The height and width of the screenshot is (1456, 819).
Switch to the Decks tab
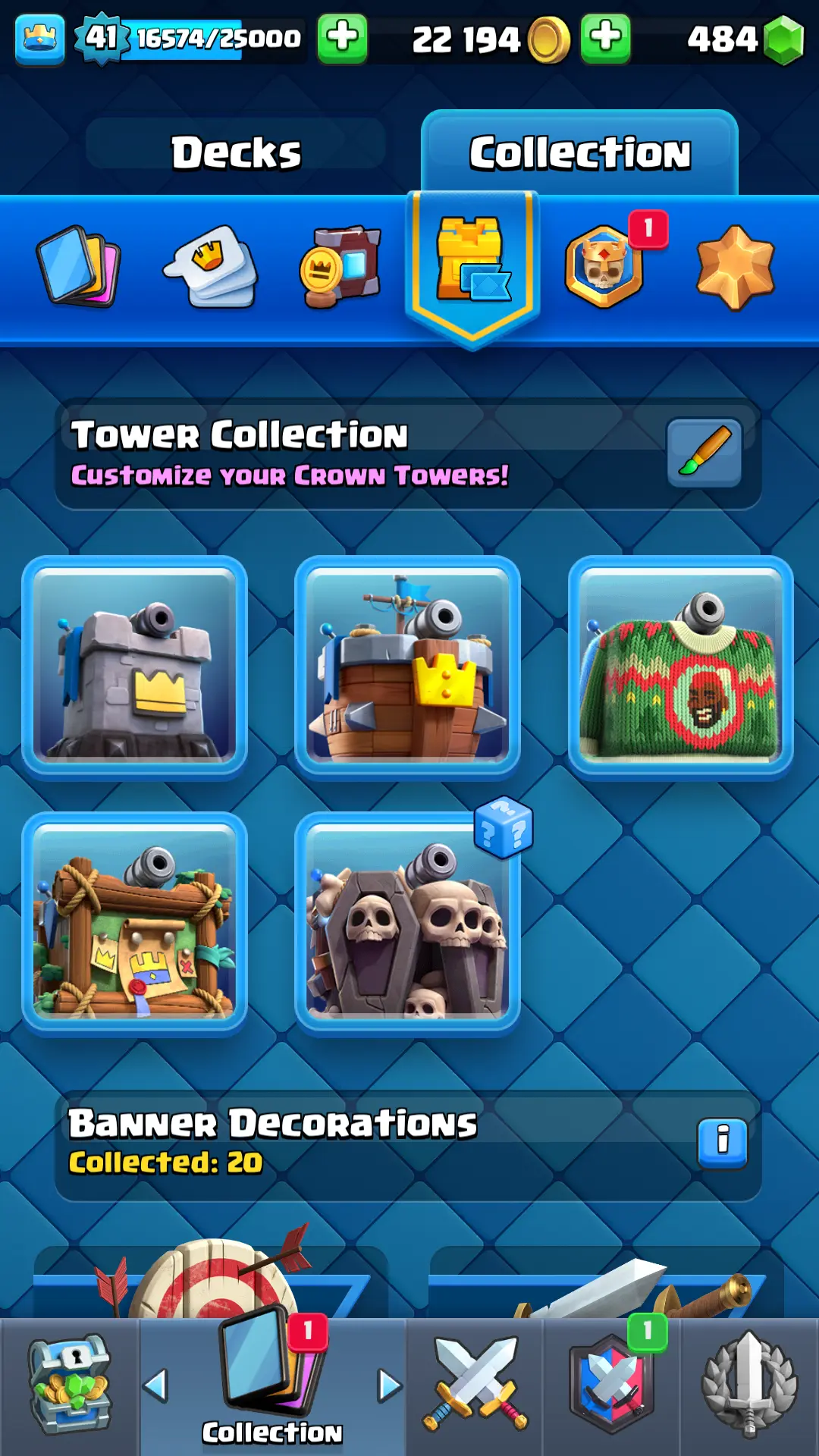pyautogui.click(x=236, y=152)
